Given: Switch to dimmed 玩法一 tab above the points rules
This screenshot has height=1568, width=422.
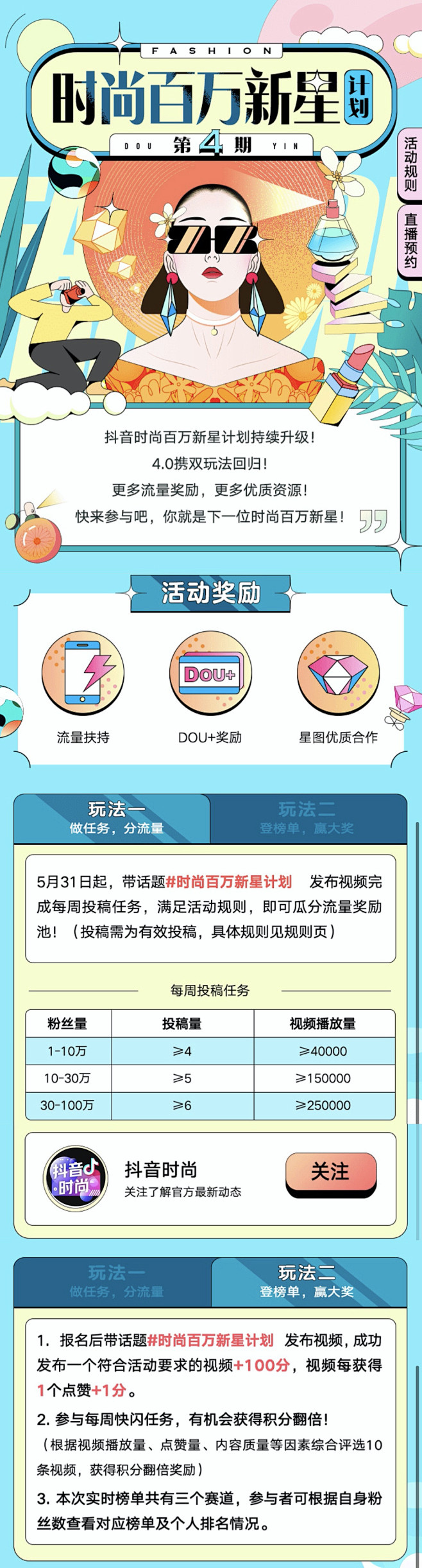Looking at the screenshot, I should pos(115,1282).
